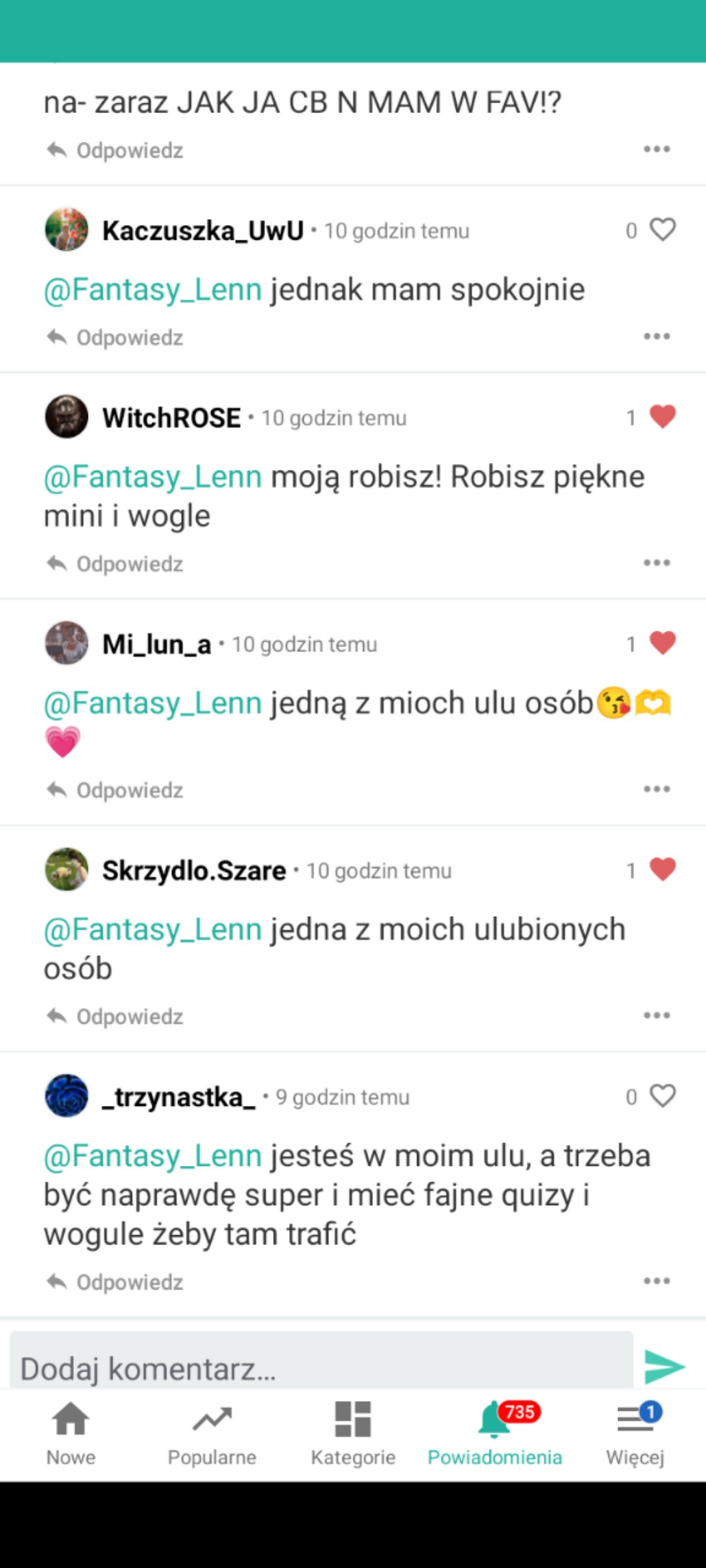
Task: Focus the Dodaj komentarz field
Action: click(x=321, y=1369)
